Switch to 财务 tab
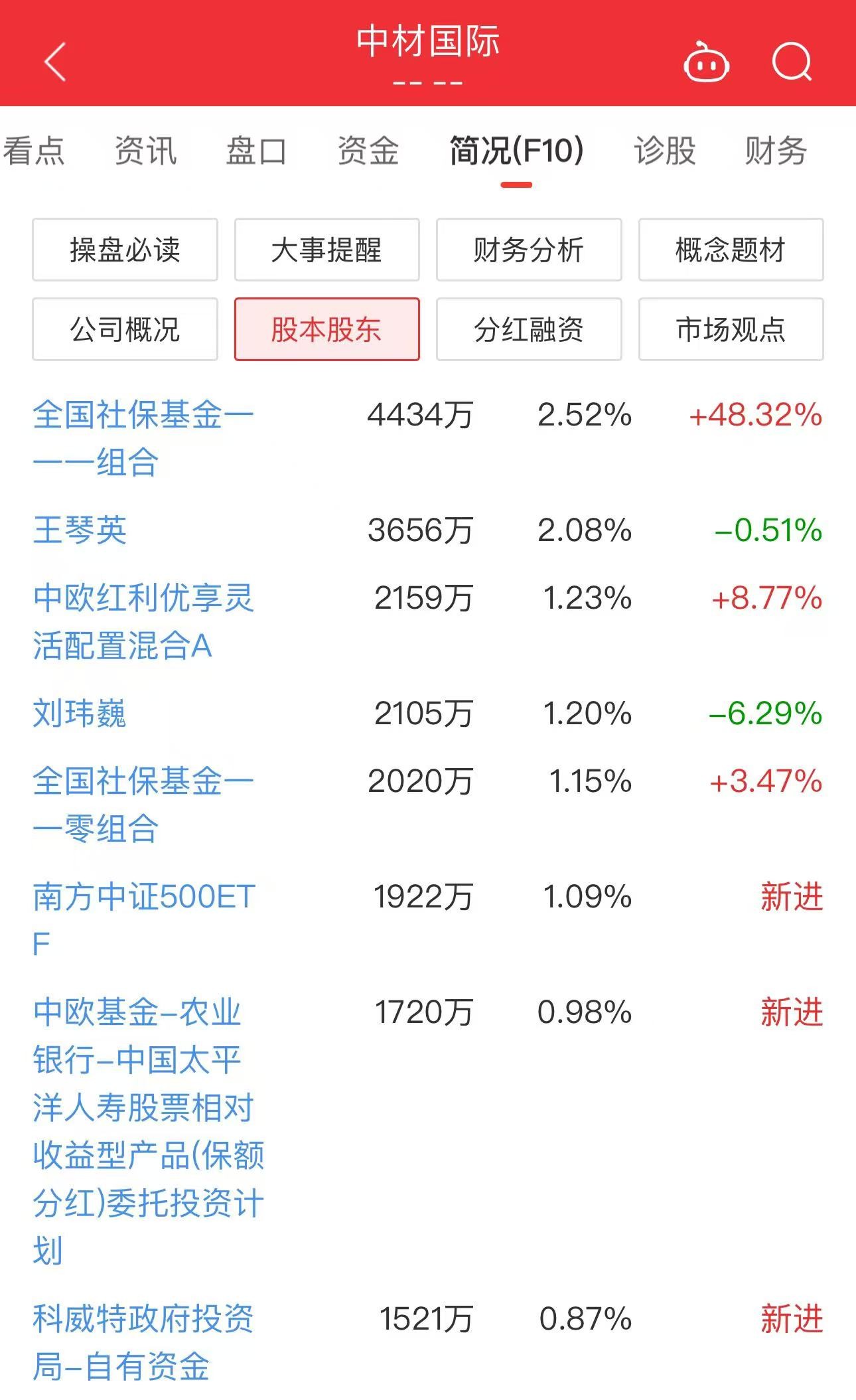856x1400 pixels. point(775,151)
